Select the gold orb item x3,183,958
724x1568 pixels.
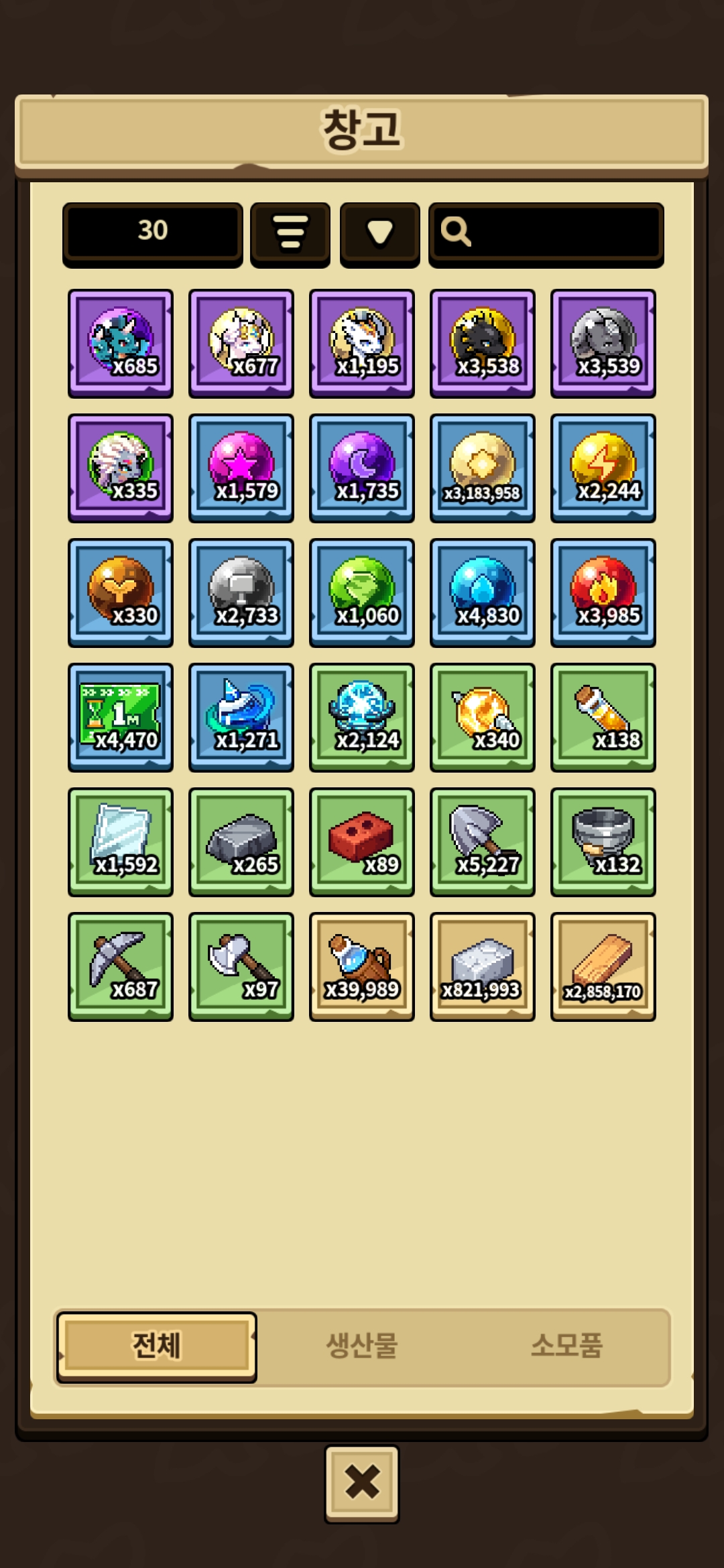coord(482,467)
